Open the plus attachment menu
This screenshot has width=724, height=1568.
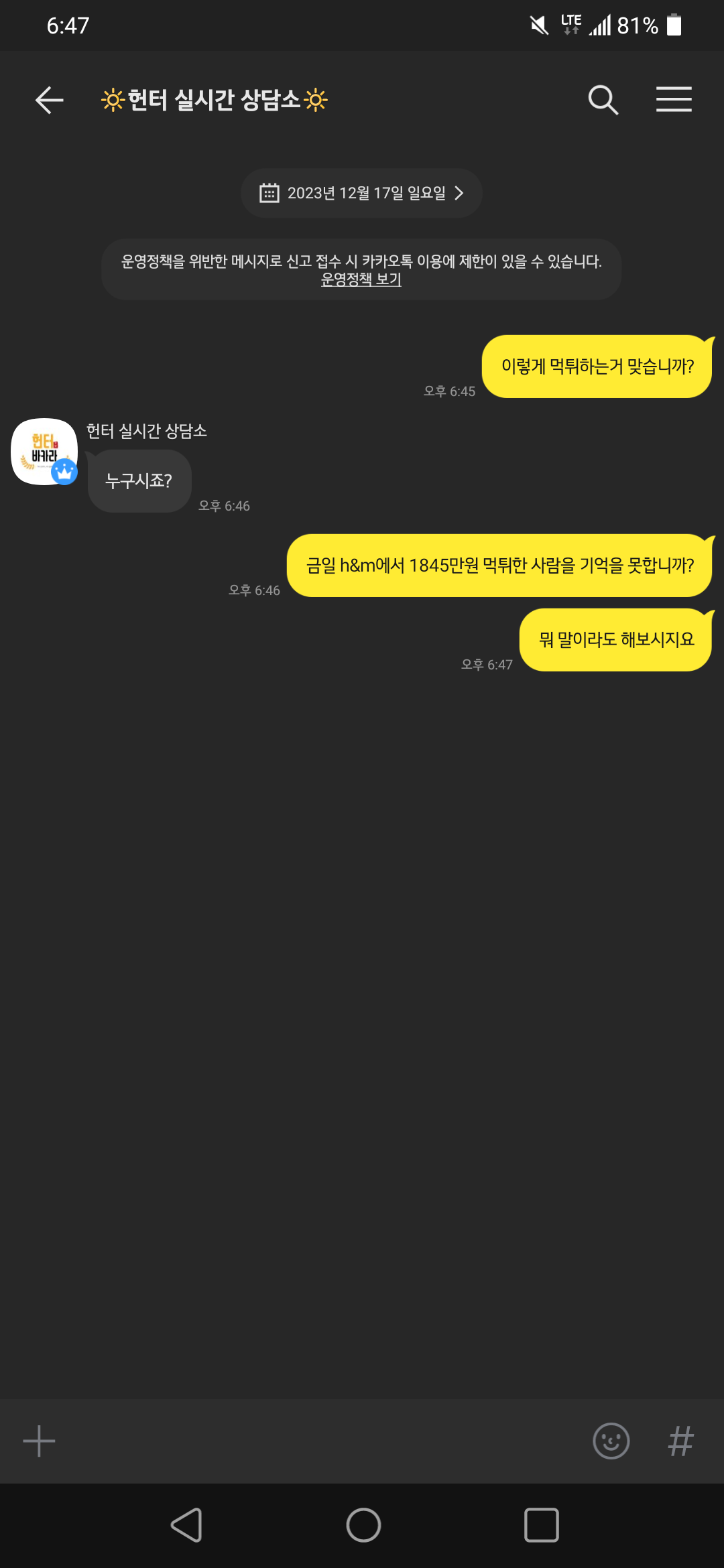(x=39, y=1441)
